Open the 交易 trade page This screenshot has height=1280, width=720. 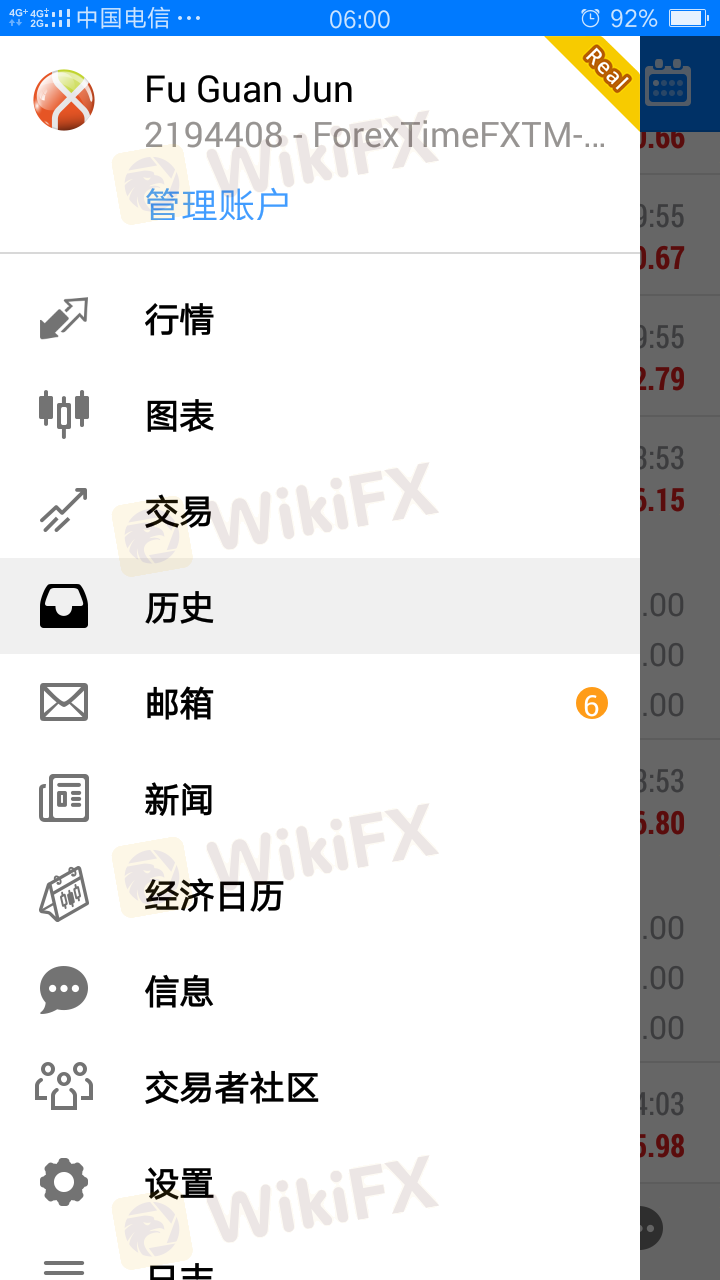(320, 511)
